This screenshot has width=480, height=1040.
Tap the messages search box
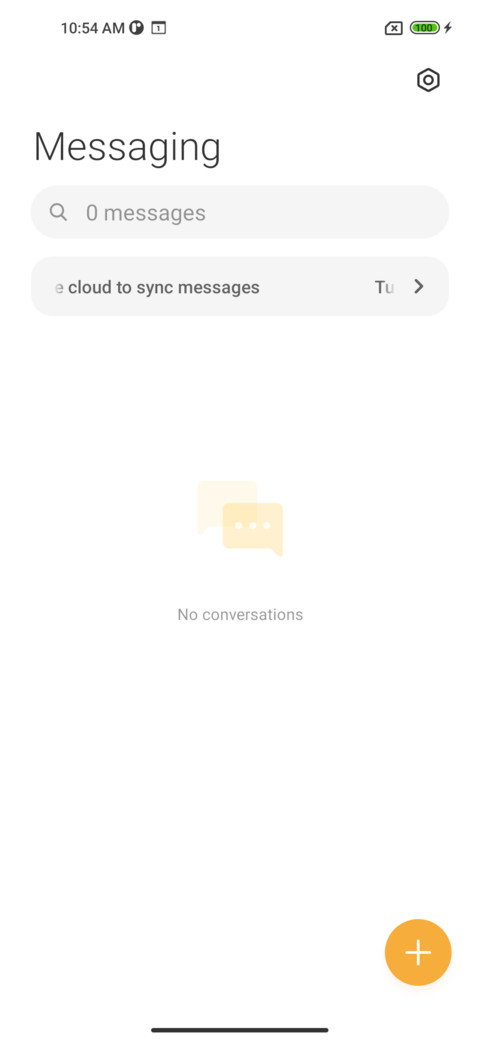pos(240,212)
